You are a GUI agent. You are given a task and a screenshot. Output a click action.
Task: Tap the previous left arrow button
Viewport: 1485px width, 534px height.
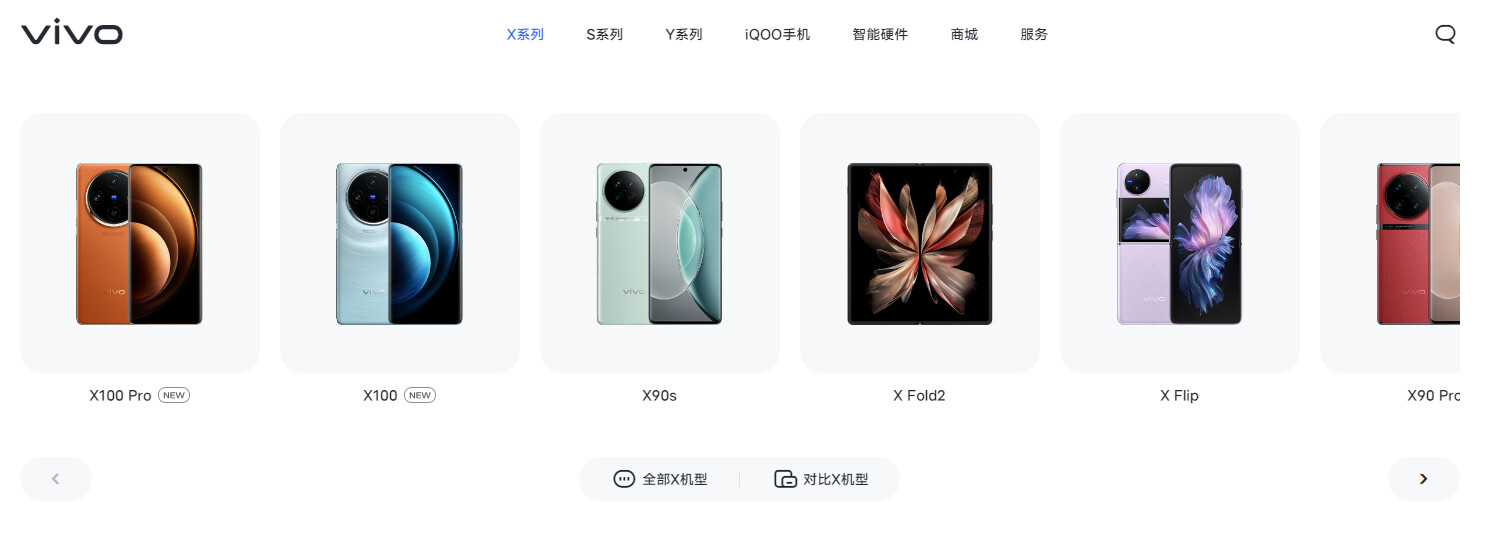tap(56, 479)
